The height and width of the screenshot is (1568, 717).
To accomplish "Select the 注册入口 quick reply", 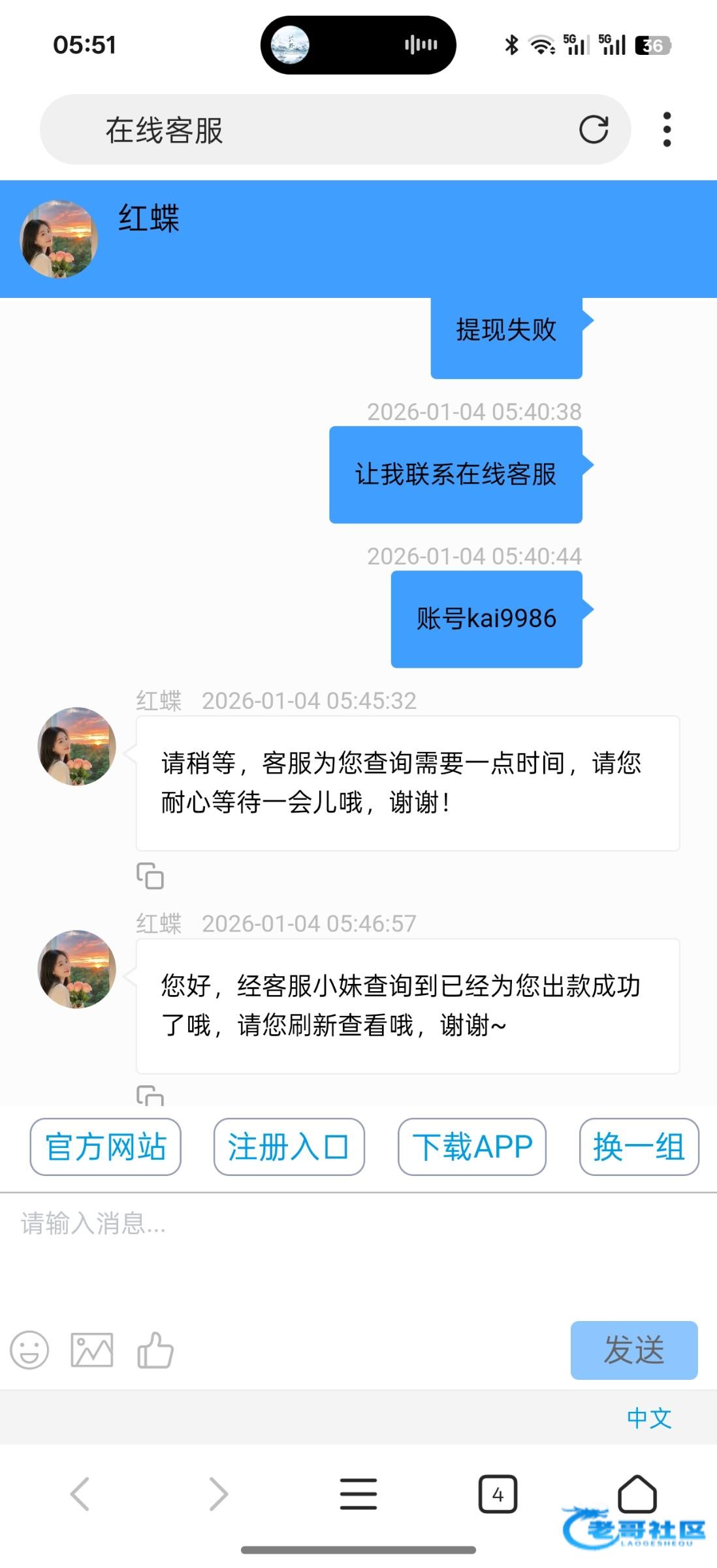I will (x=289, y=1147).
